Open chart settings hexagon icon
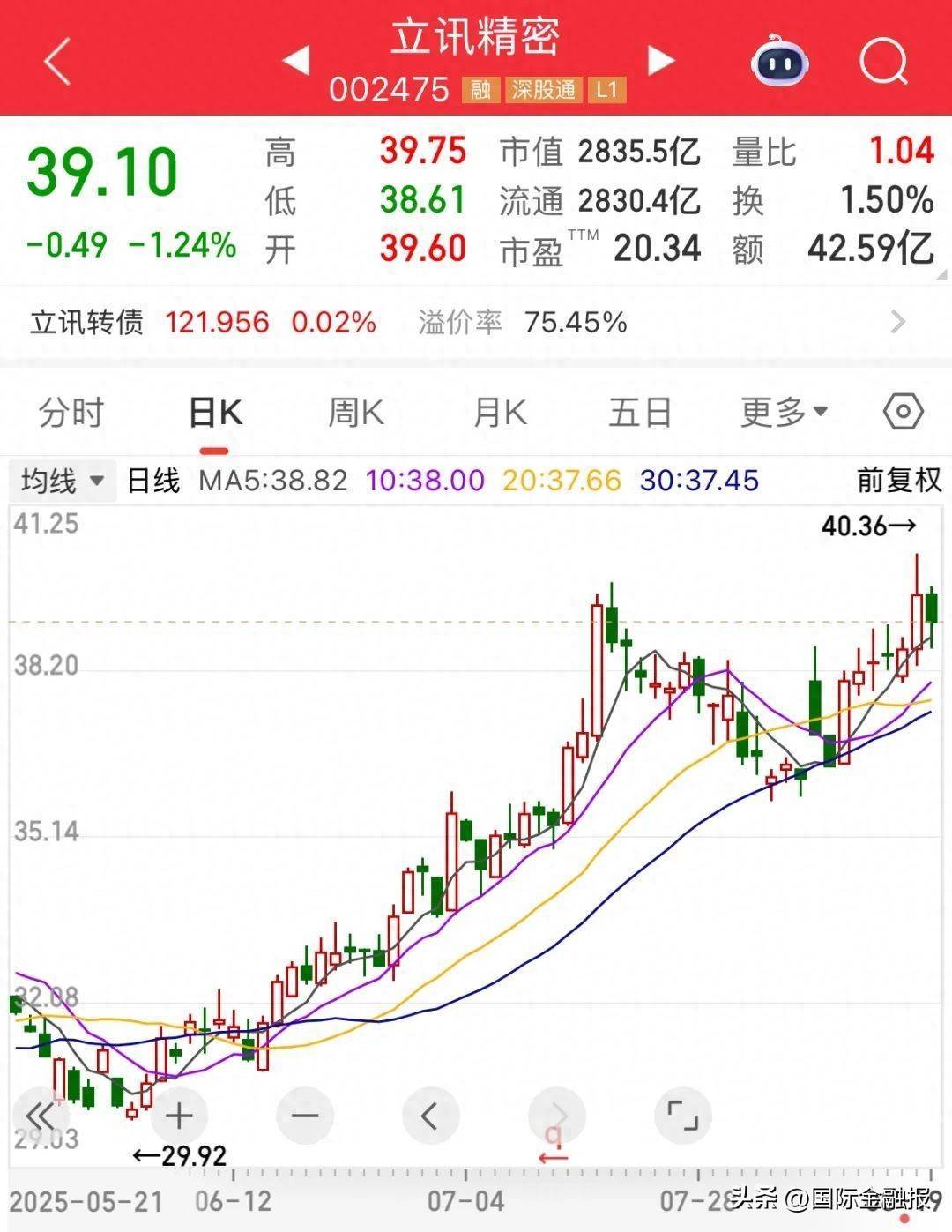The image size is (952, 1232). tap(903, 412)
